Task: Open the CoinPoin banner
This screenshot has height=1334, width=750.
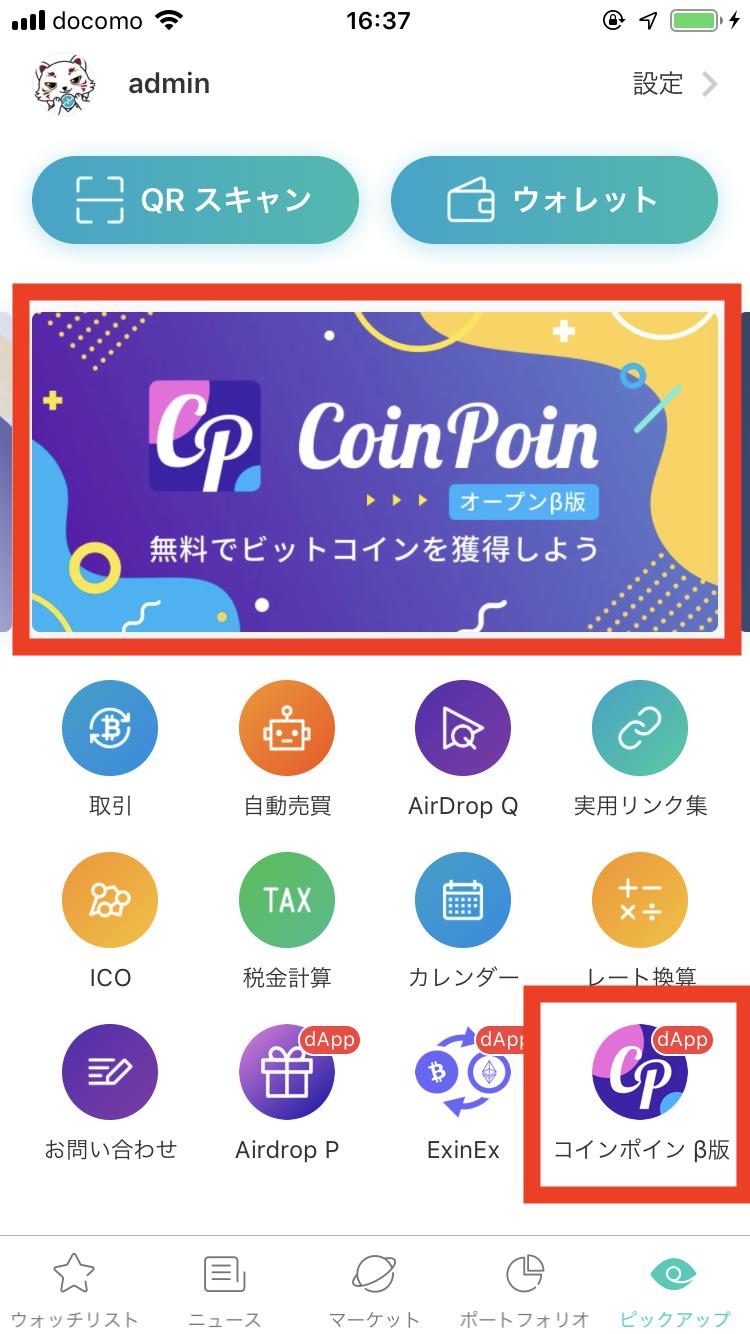Action: pos(375,471)
